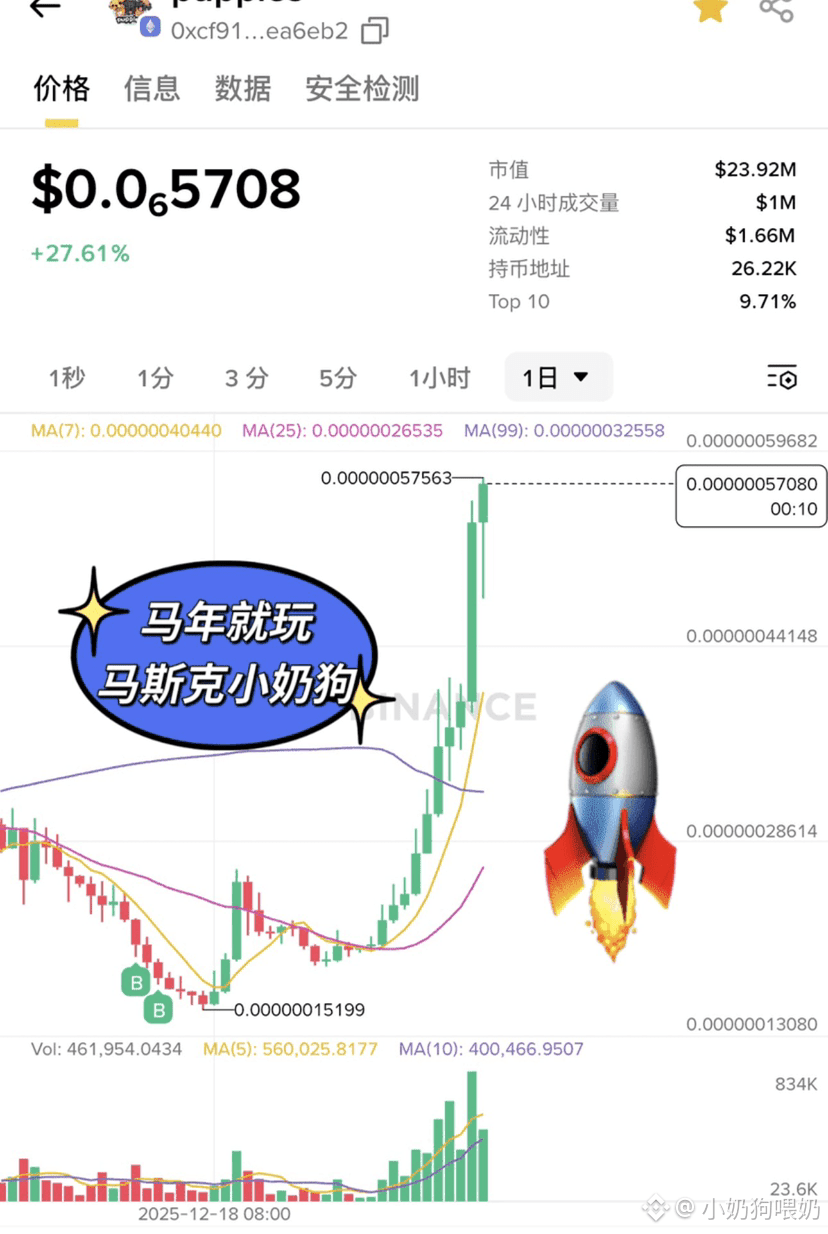Viewport: 828px width, 1234px height.
Task: Switch to the 信息 tab
Action: (x=152, y=89)
